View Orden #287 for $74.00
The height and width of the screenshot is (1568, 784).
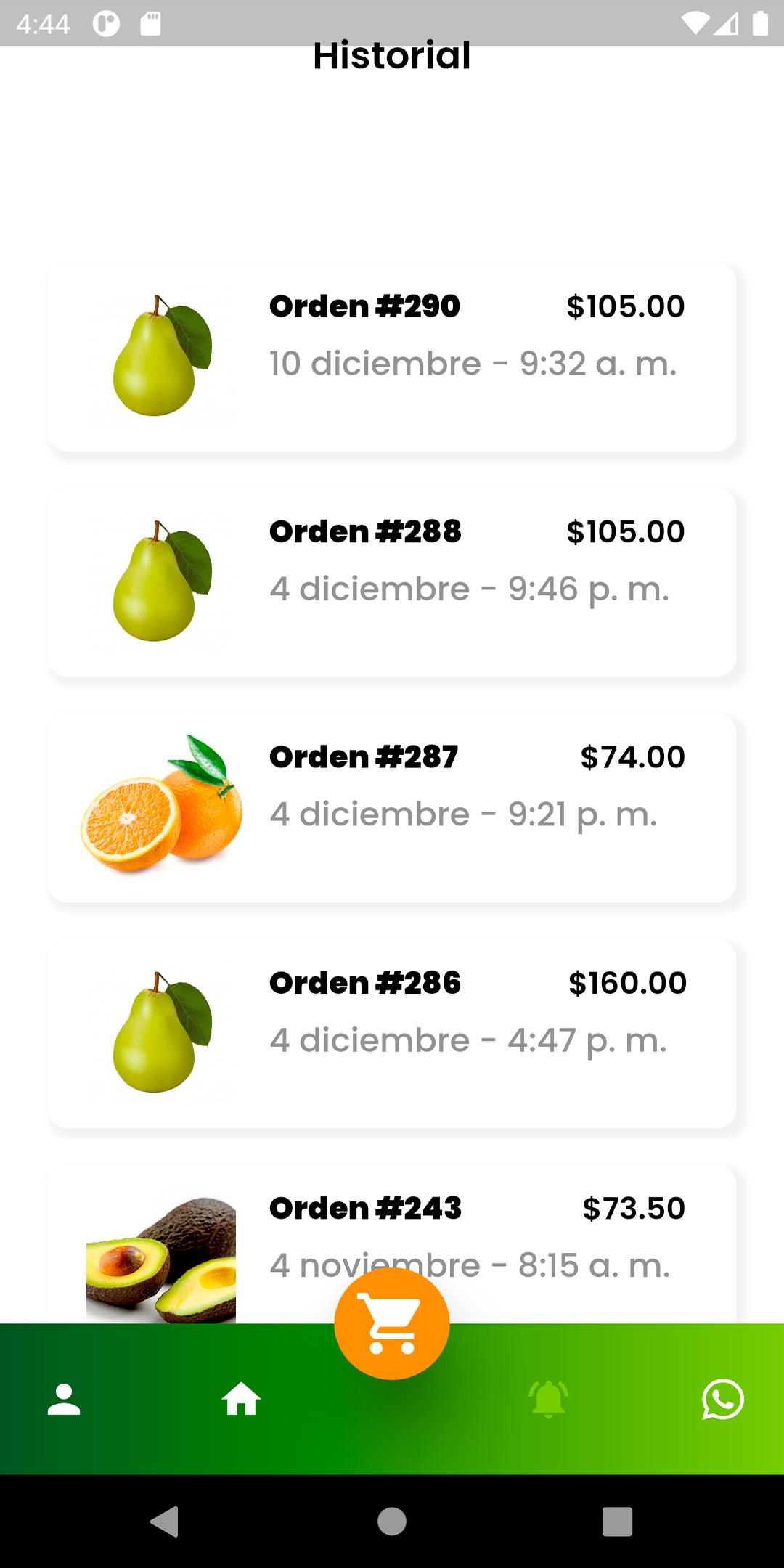pyautogui.click(x=392, y=808)
